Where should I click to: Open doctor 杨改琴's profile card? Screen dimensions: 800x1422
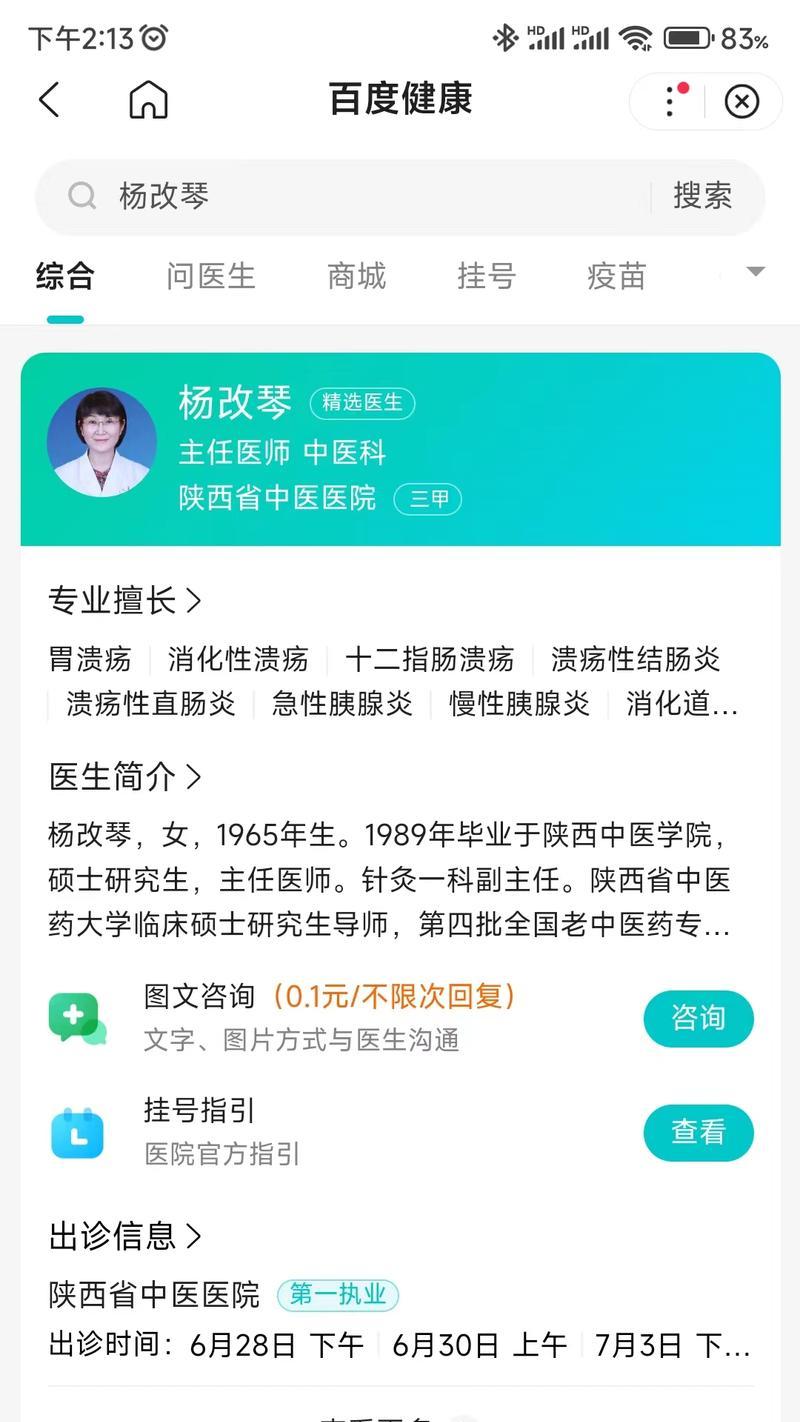(x=400, y=449)
